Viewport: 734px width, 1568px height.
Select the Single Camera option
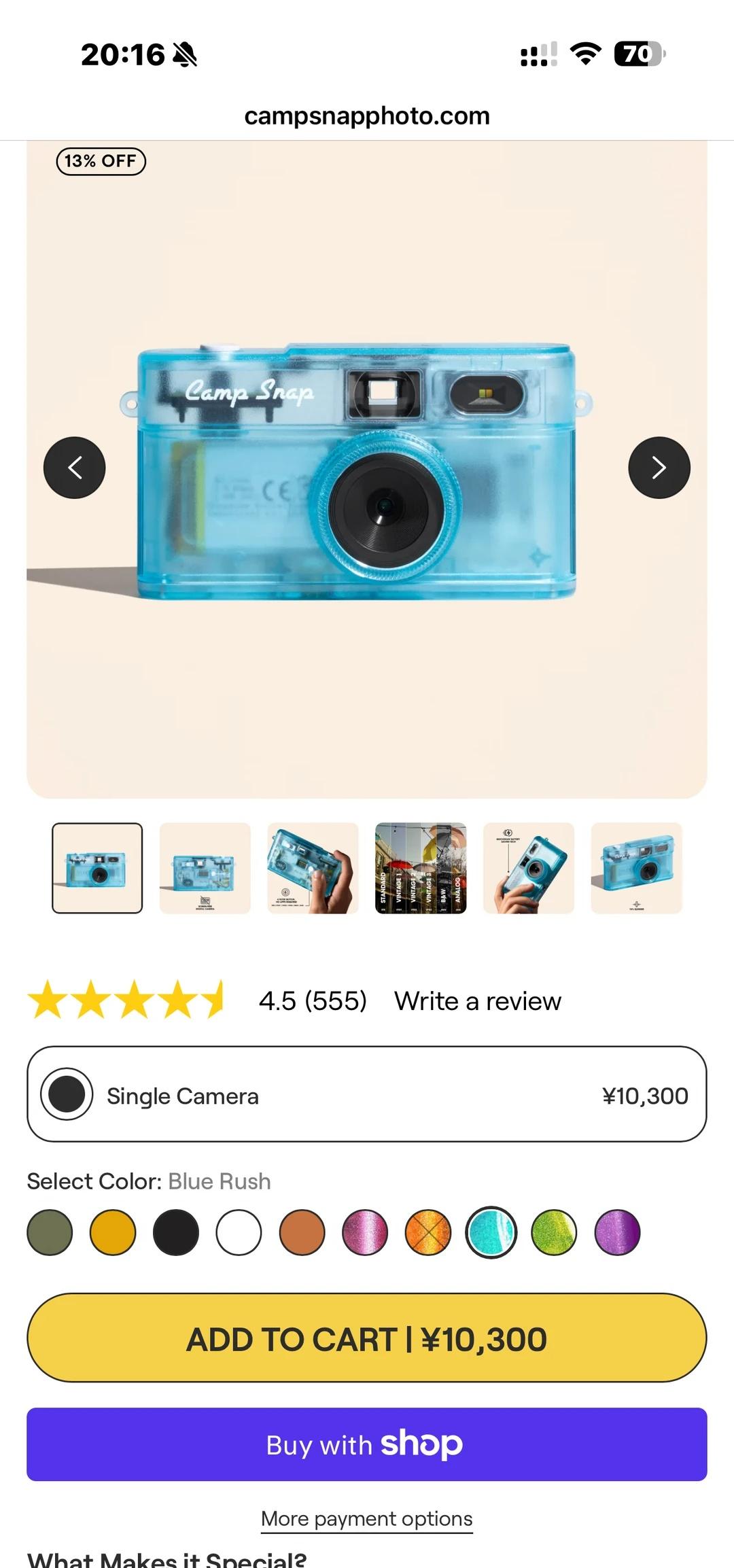(367, 1094)
